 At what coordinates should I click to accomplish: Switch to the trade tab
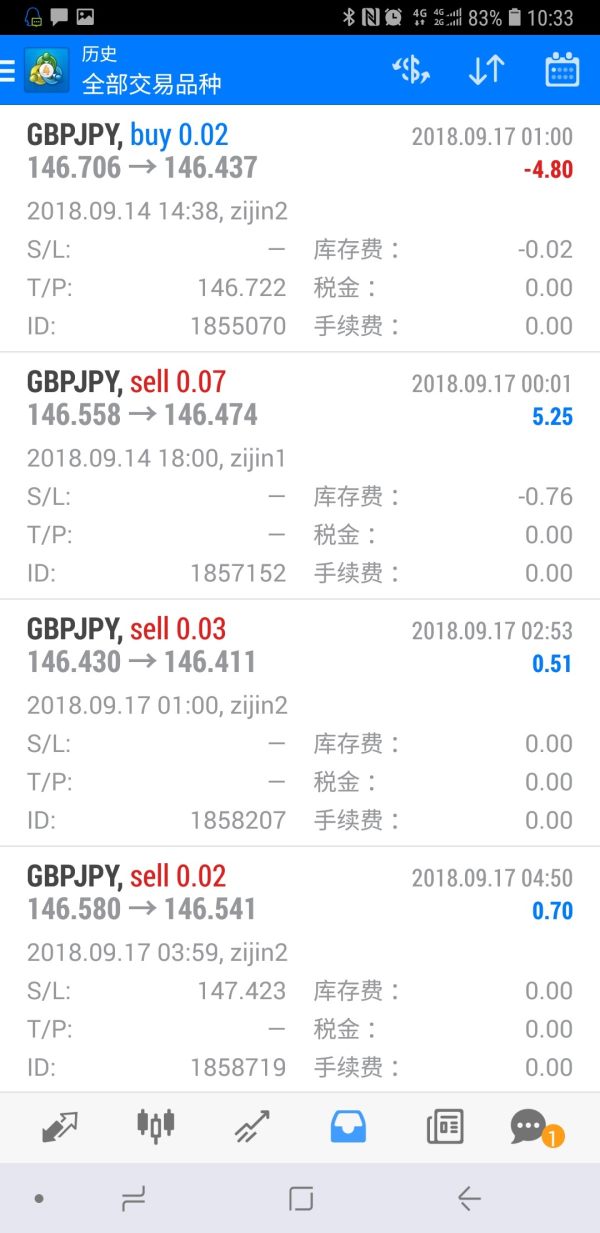tap(252, 1127)
